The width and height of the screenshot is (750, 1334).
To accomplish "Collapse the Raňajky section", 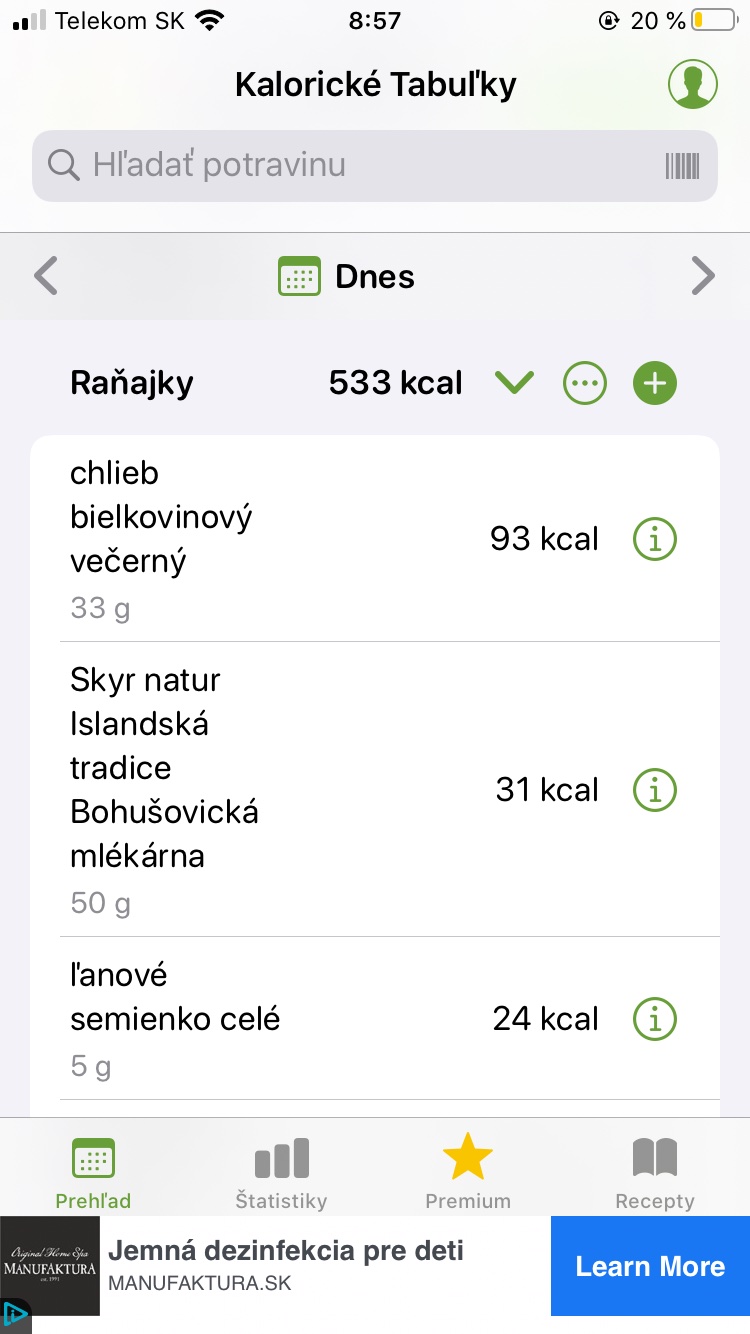I will pyautogui.click(x=515, y=383).
